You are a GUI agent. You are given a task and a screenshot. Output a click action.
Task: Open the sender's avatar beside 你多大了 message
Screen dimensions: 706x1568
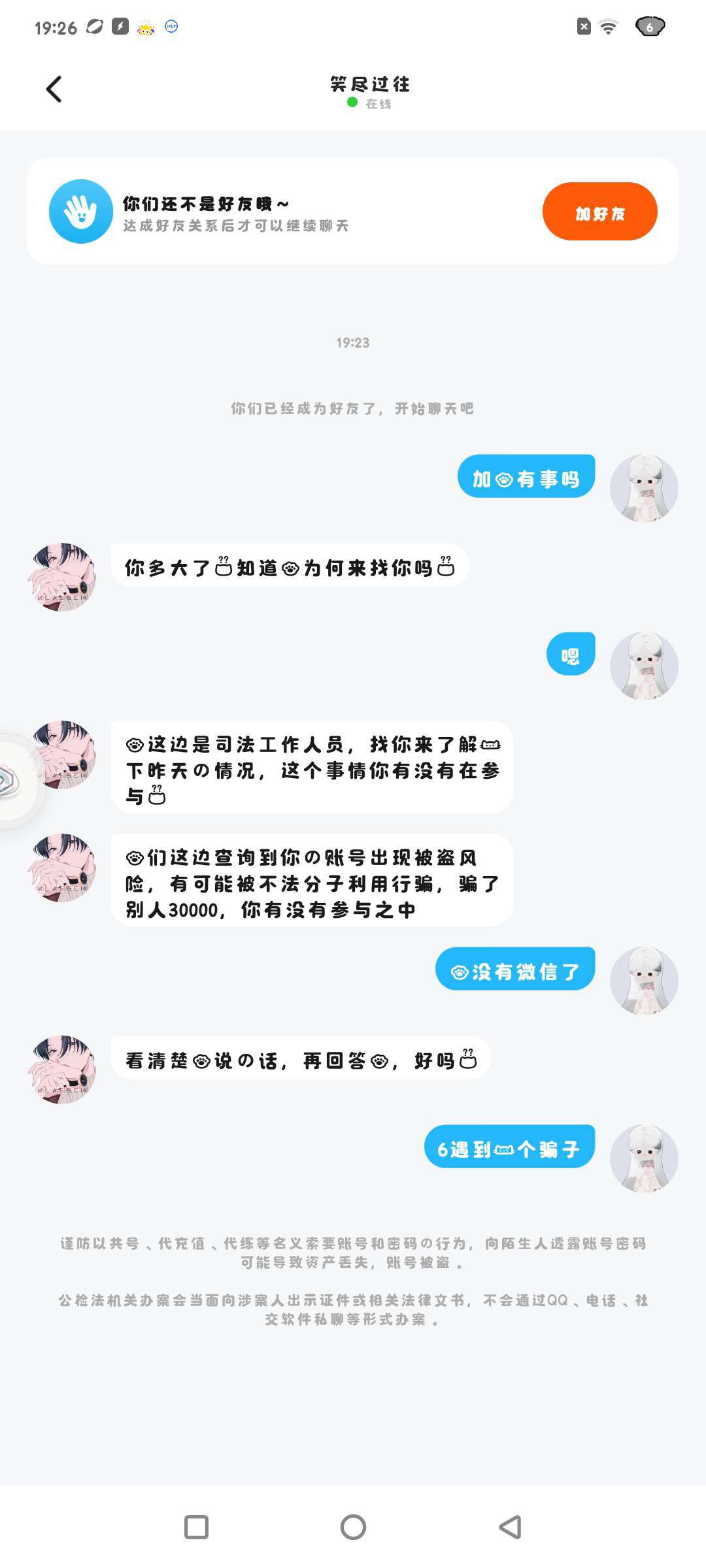[x=63, y=576]
